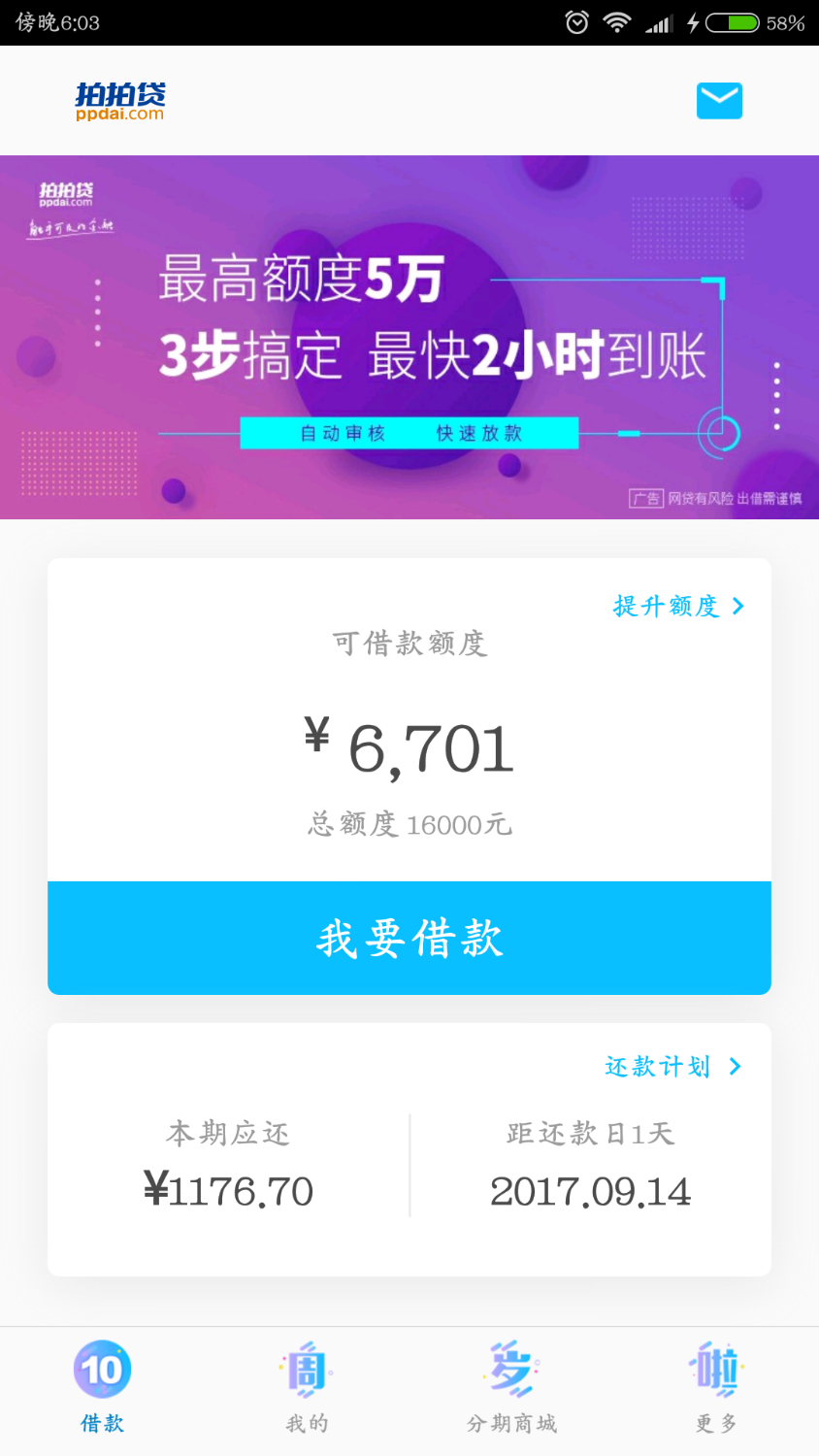This screenshot has height=1456, width=819.
Task: Select the repayment date 2017.09.14
Action: 590,1190
